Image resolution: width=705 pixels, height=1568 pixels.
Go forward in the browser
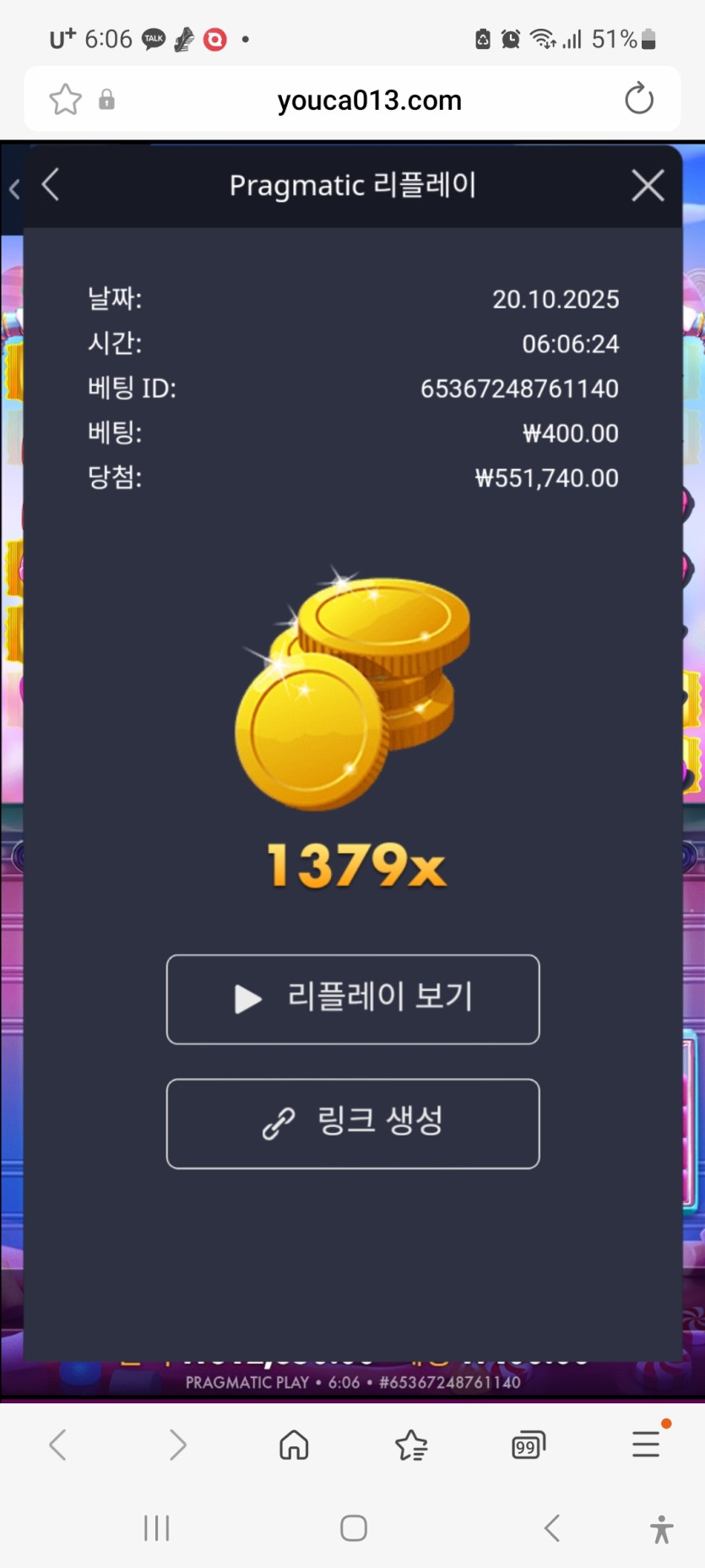pyautogui.click(x=177, y=1445)
